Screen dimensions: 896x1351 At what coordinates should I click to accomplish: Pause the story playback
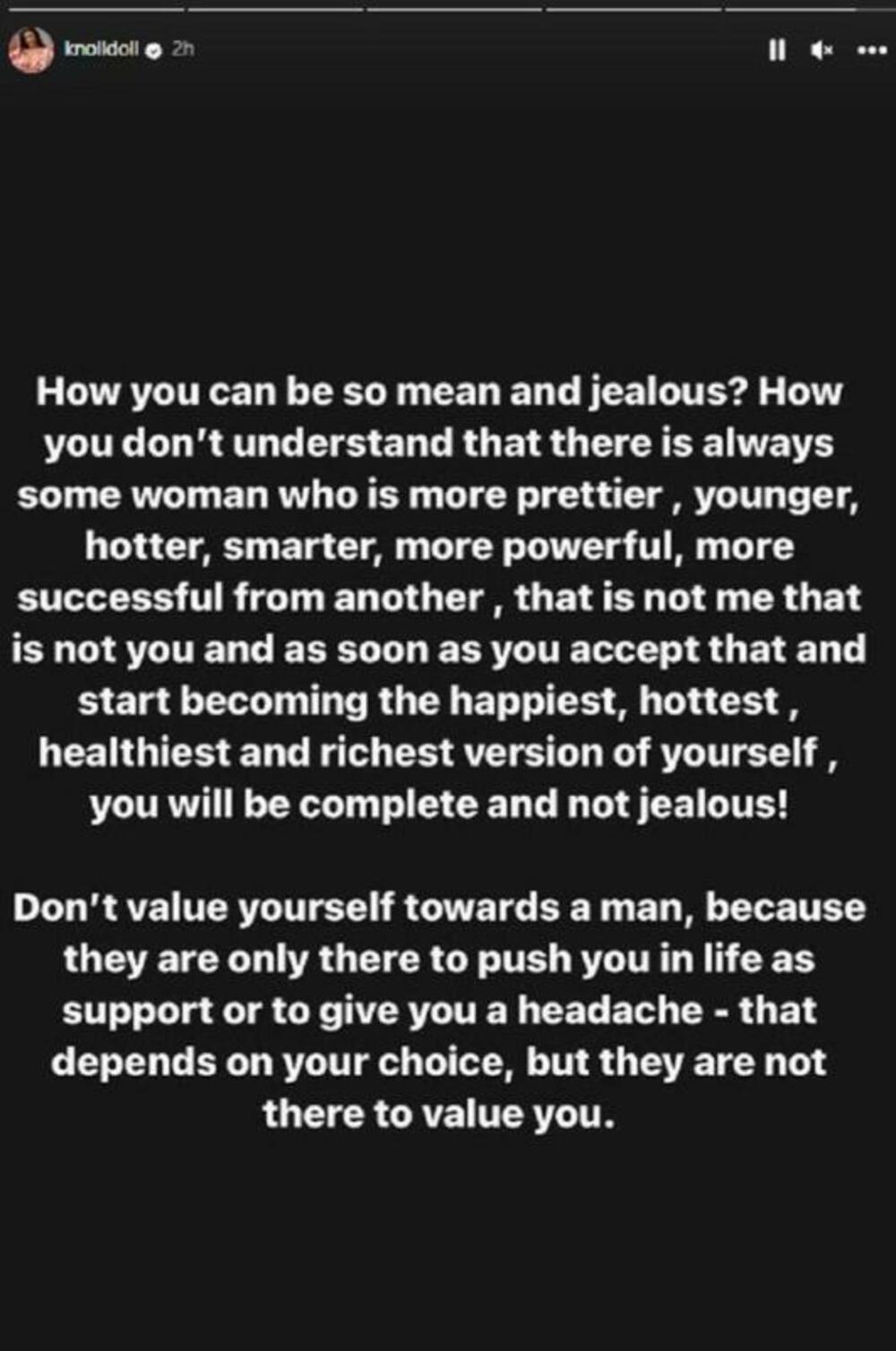click(776, 51)
